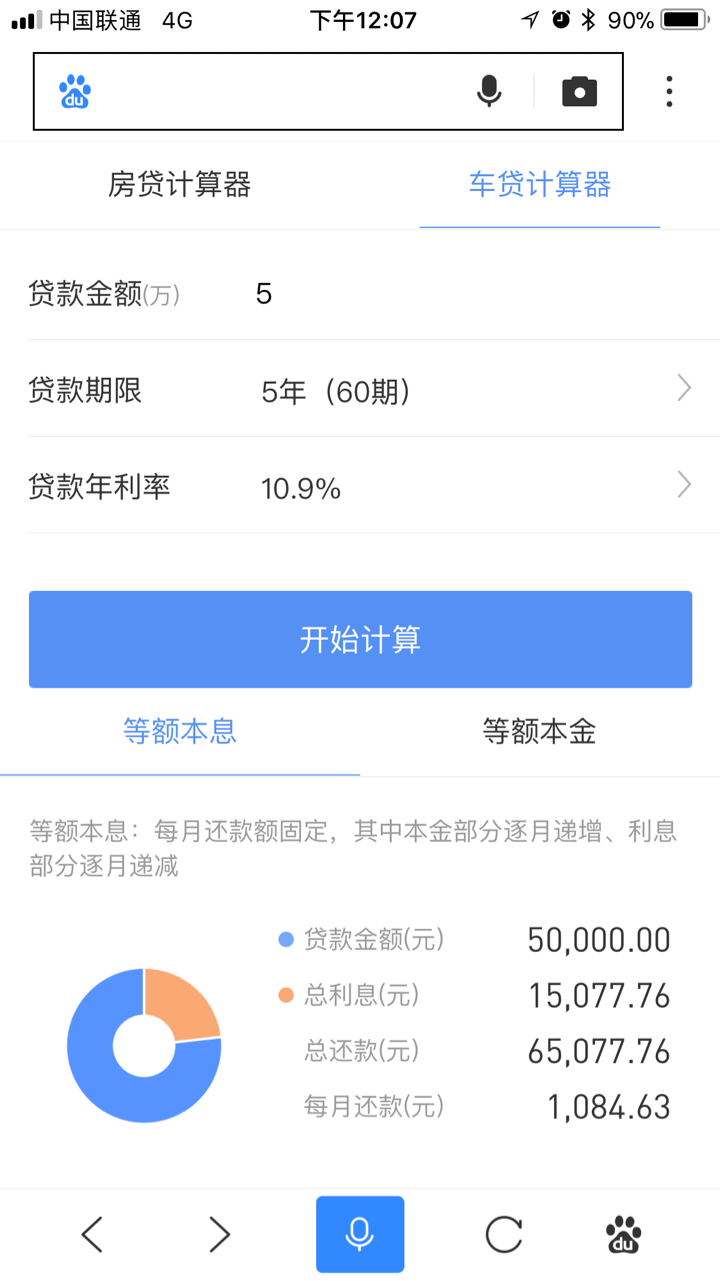Tap the voice search button at bottom

pyautogui.click(x=360, y=1233)
